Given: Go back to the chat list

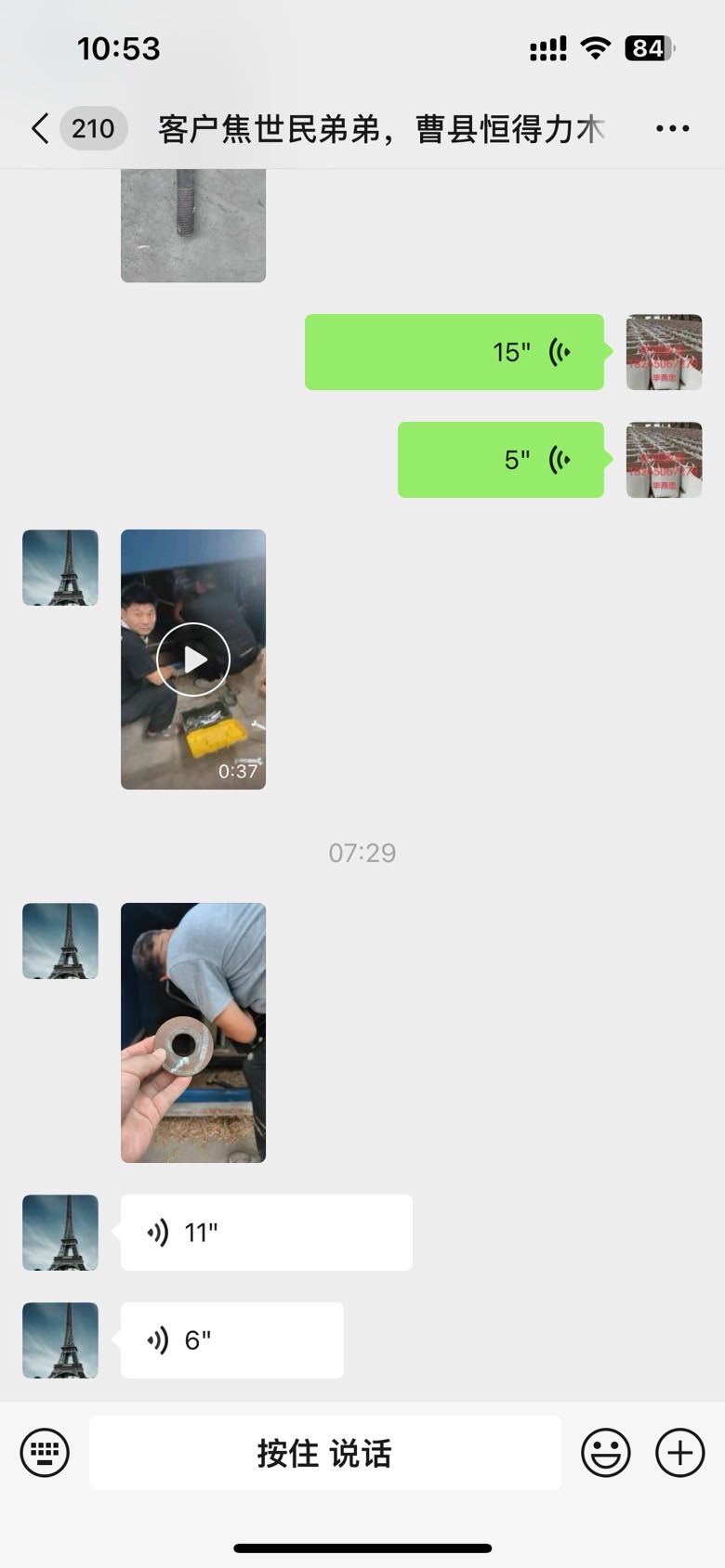Looking at the screenshot, I should pos(41,128).
